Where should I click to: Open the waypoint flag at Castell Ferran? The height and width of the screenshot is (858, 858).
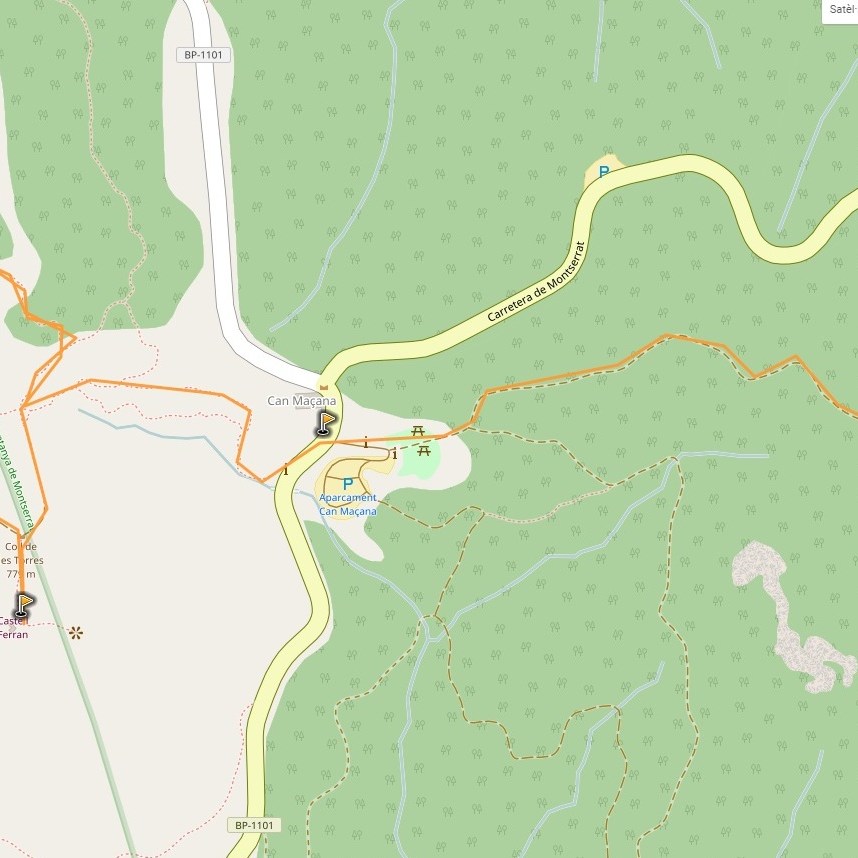click(x=24, y=604)
